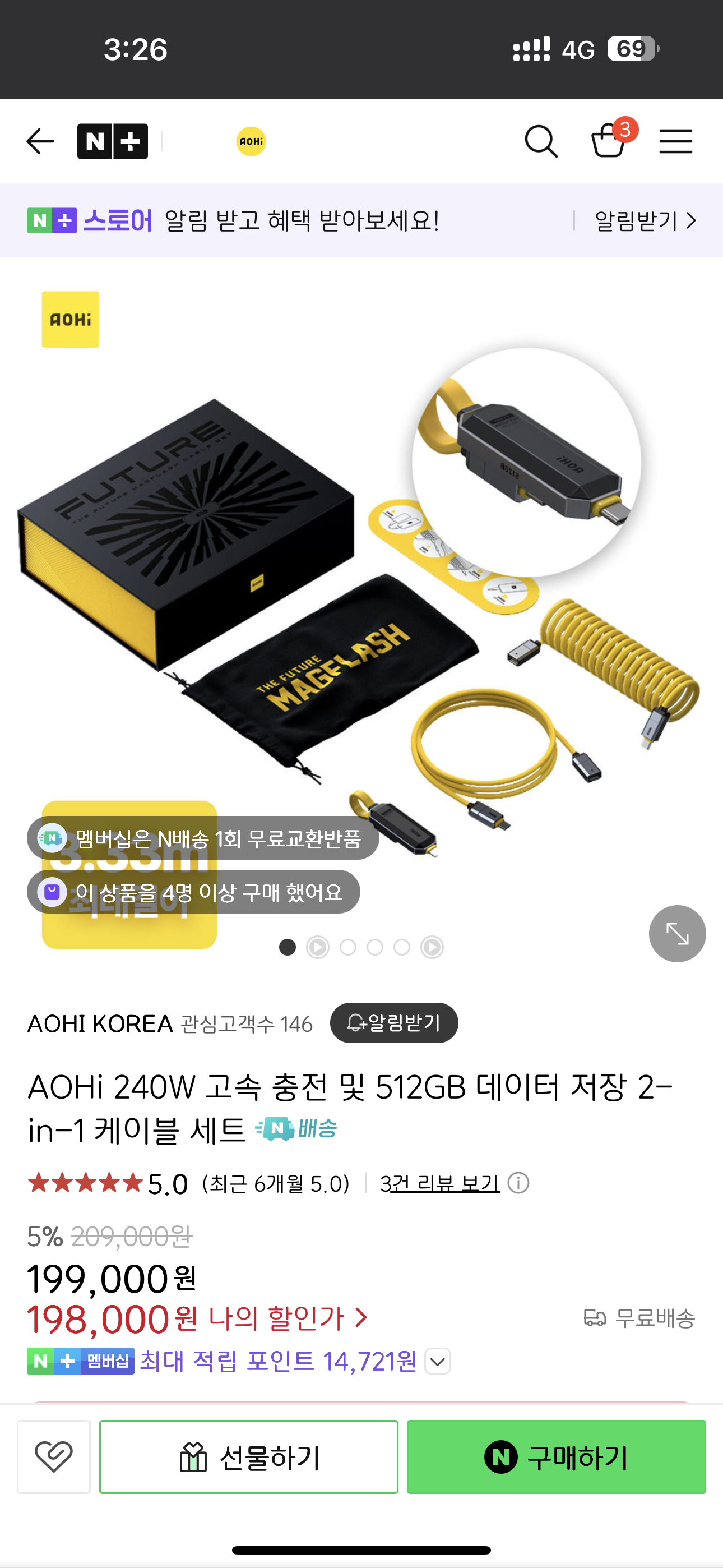Add this product to wishlist

pyautogui.click(x=54, y=1456)
